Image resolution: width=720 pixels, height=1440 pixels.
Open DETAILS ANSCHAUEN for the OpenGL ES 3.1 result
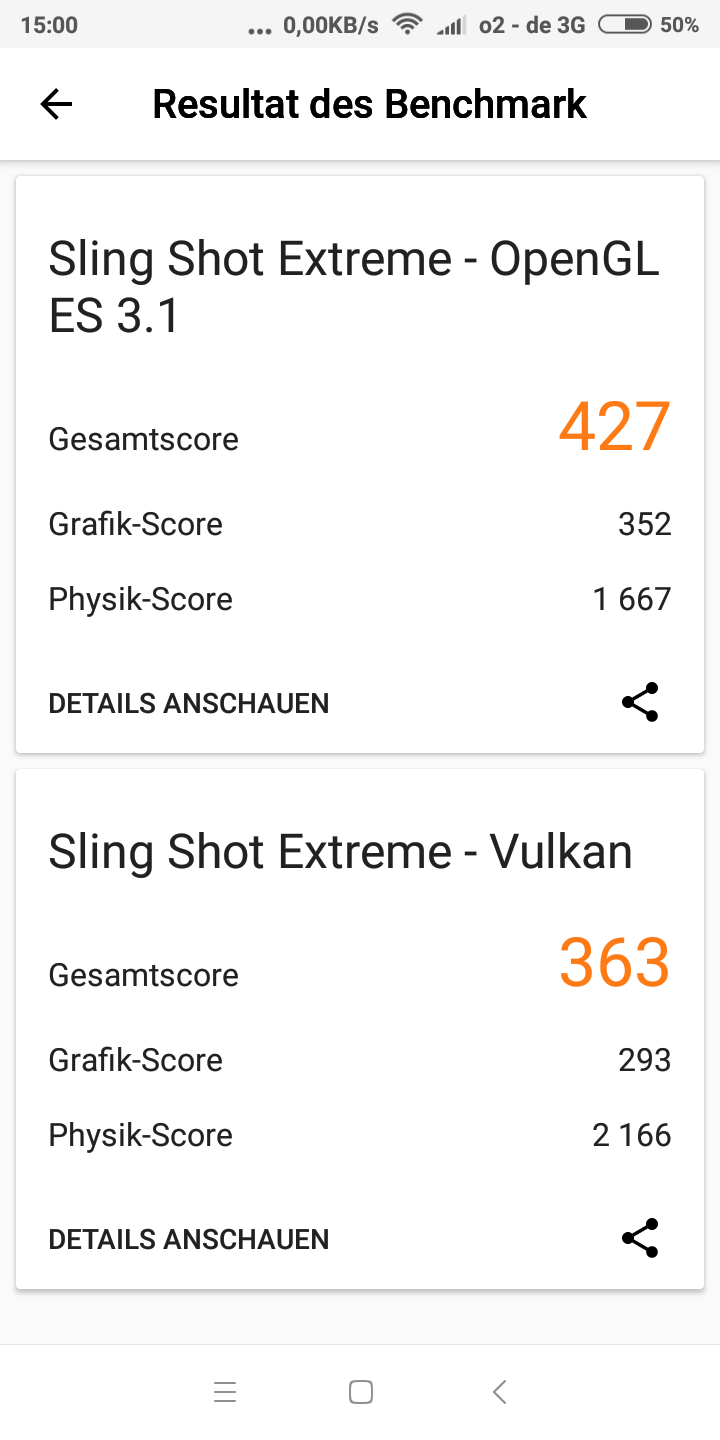tap(189, 703)
